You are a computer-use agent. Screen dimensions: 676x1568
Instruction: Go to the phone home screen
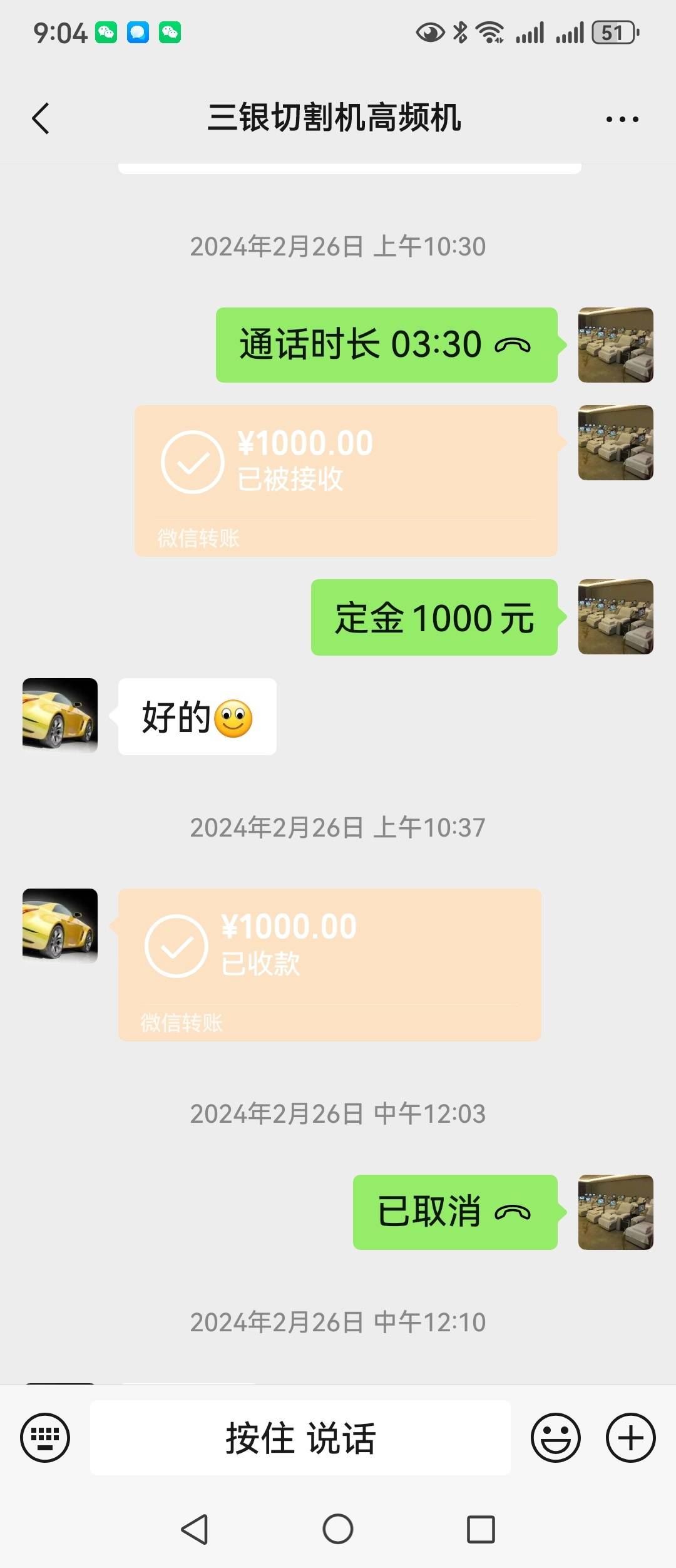click(338, 1529)
